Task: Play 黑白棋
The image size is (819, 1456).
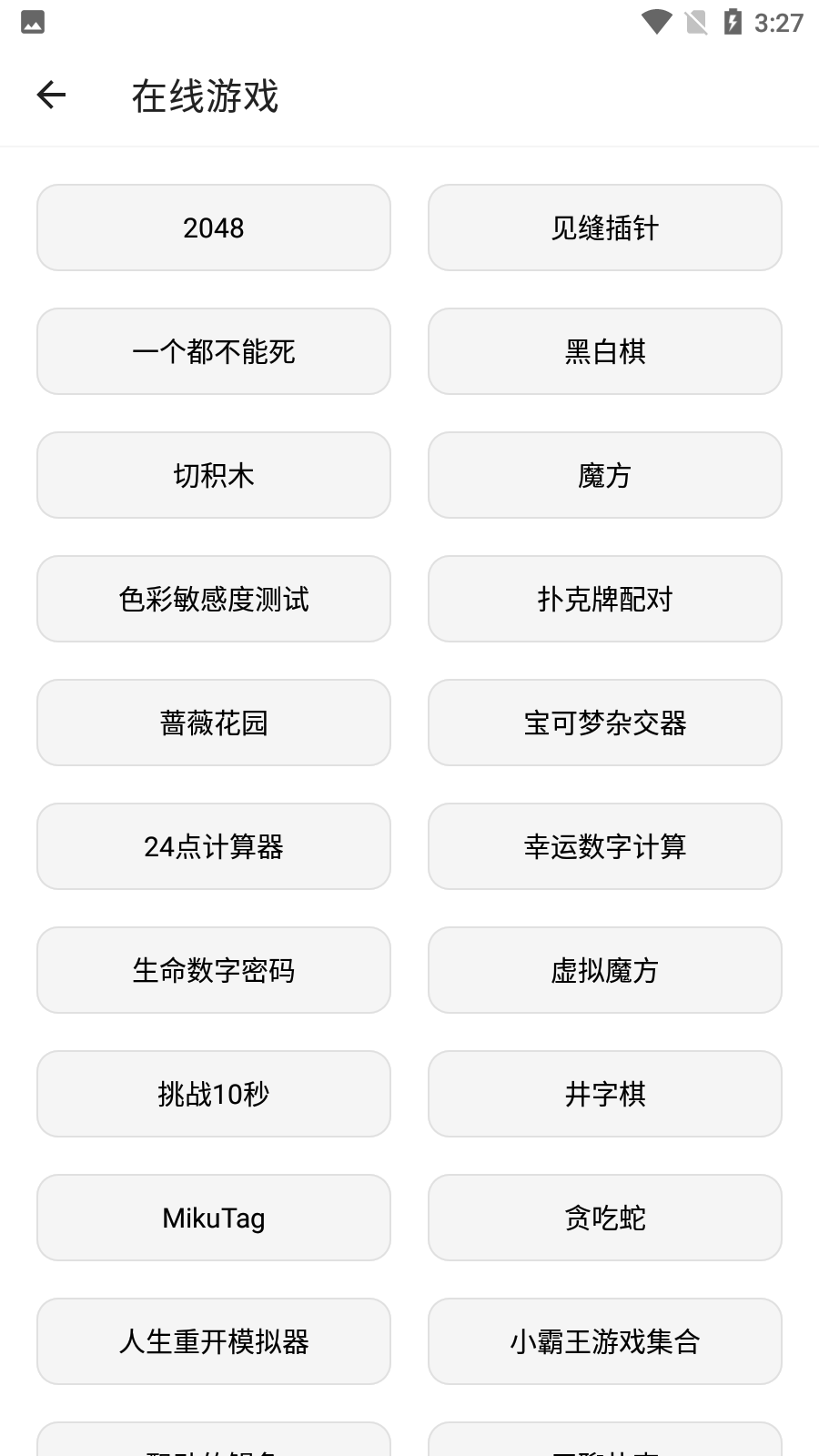Action: click(x=604, y=351)
